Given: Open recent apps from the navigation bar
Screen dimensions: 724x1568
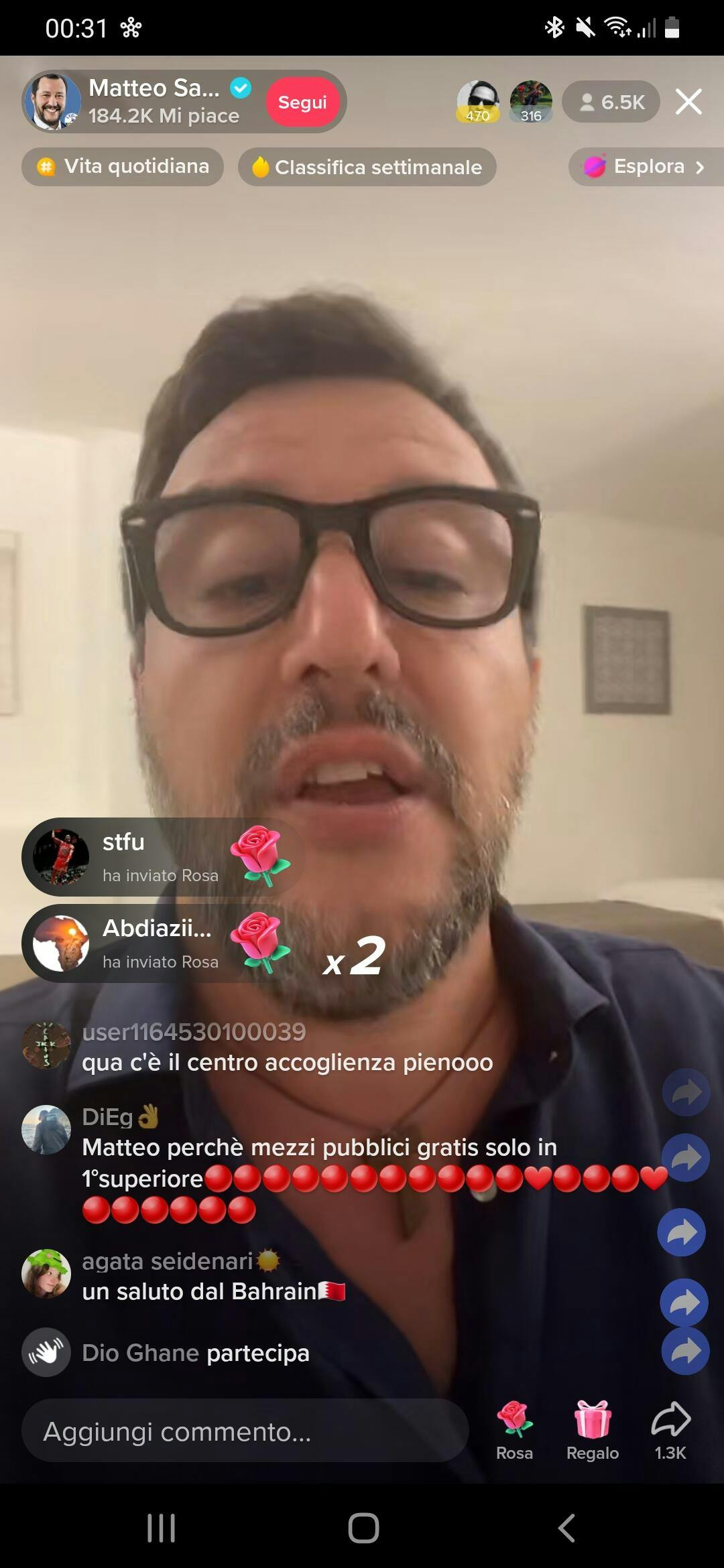Looking at the screenshot, I should 161,1528.
